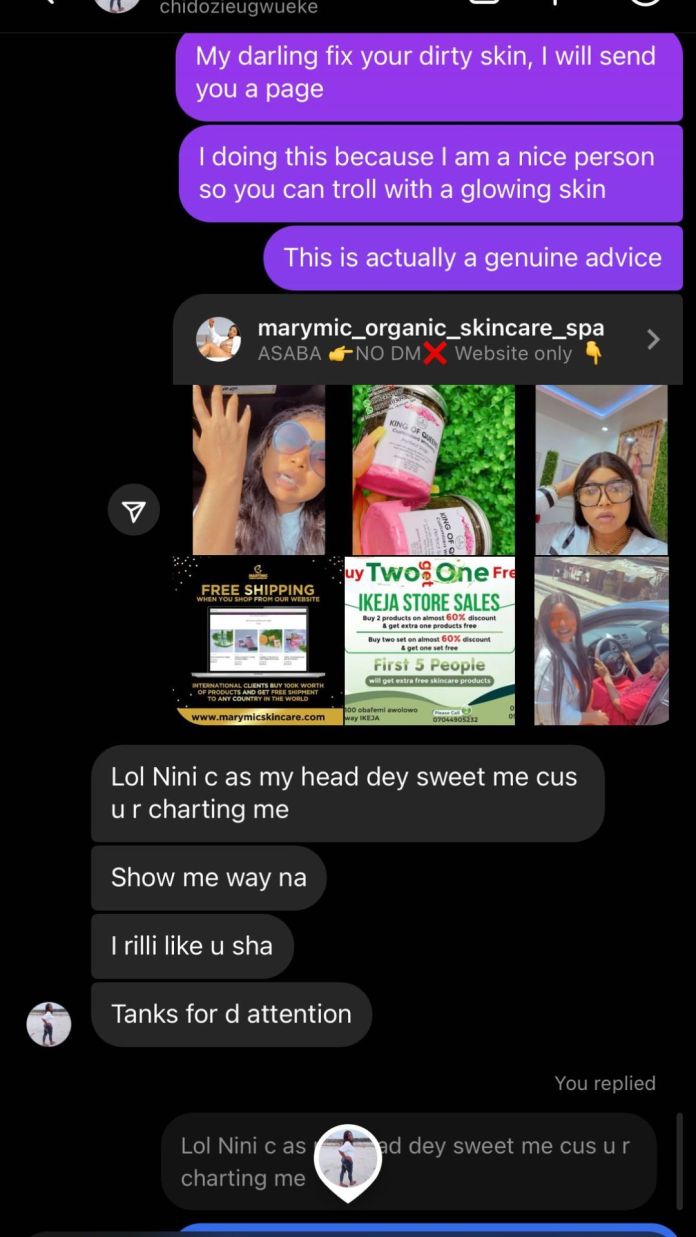Open the Ikeja Store Sales post tile
696x1237 pixels.
point(429,640)
